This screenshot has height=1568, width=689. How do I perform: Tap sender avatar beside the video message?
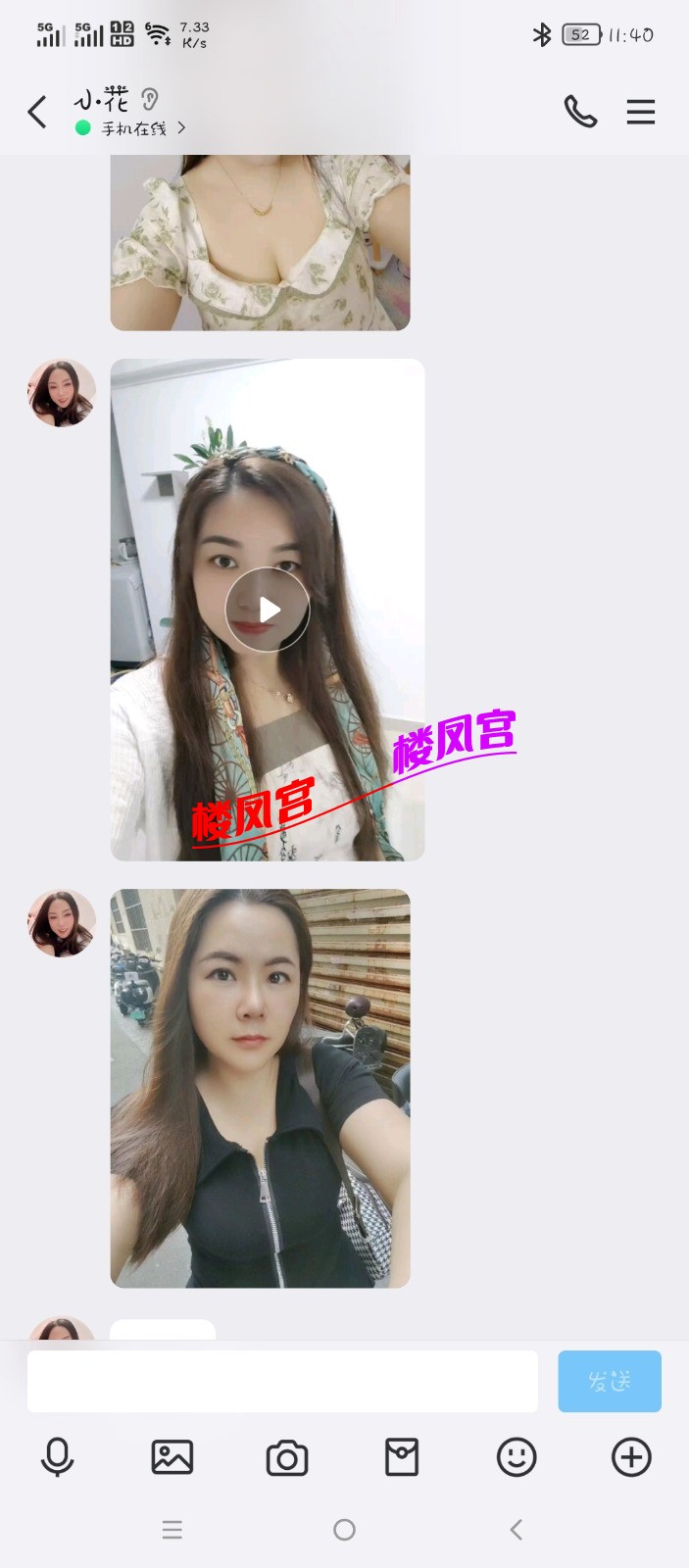coord(61,393)
